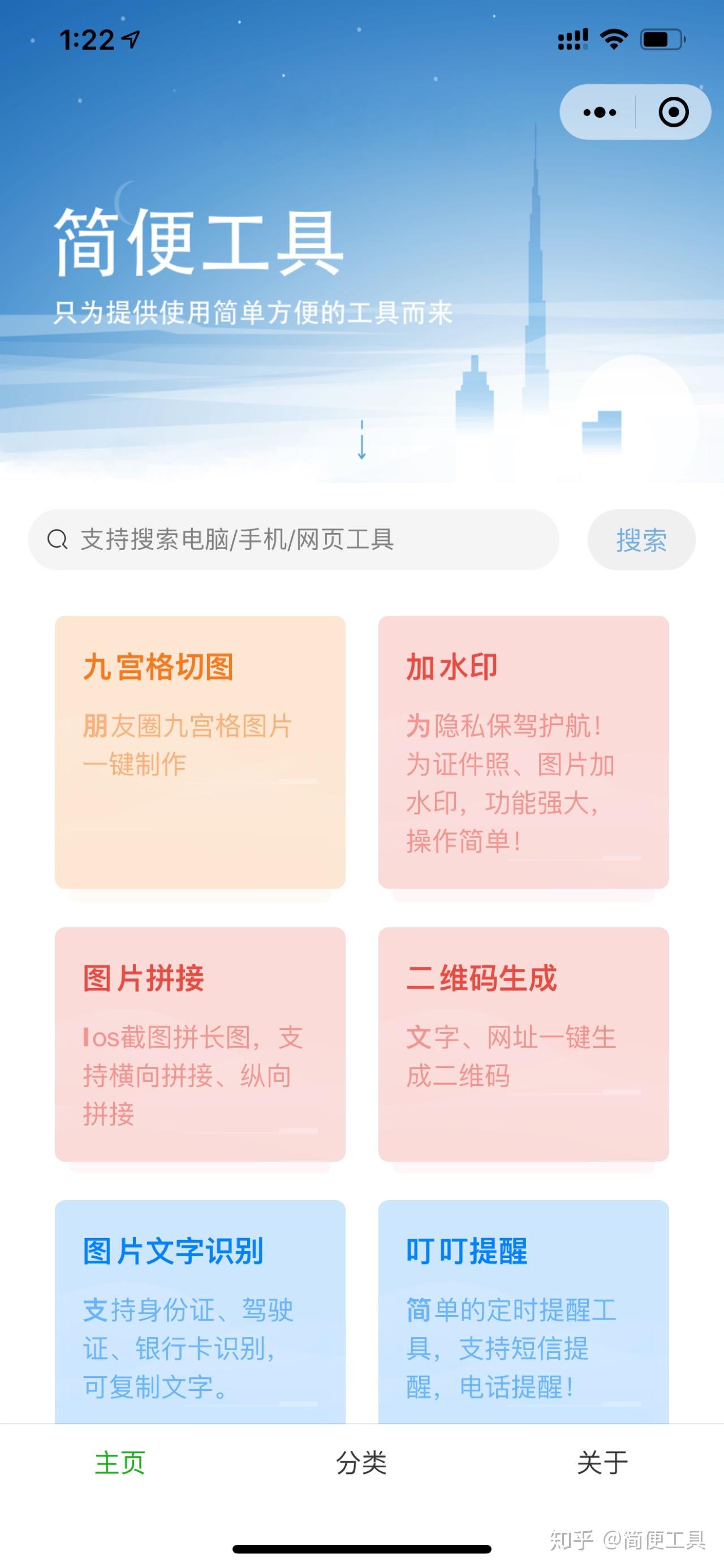
Task: Launch the 图片文字识别 tool
Action: pos(200,1312)
